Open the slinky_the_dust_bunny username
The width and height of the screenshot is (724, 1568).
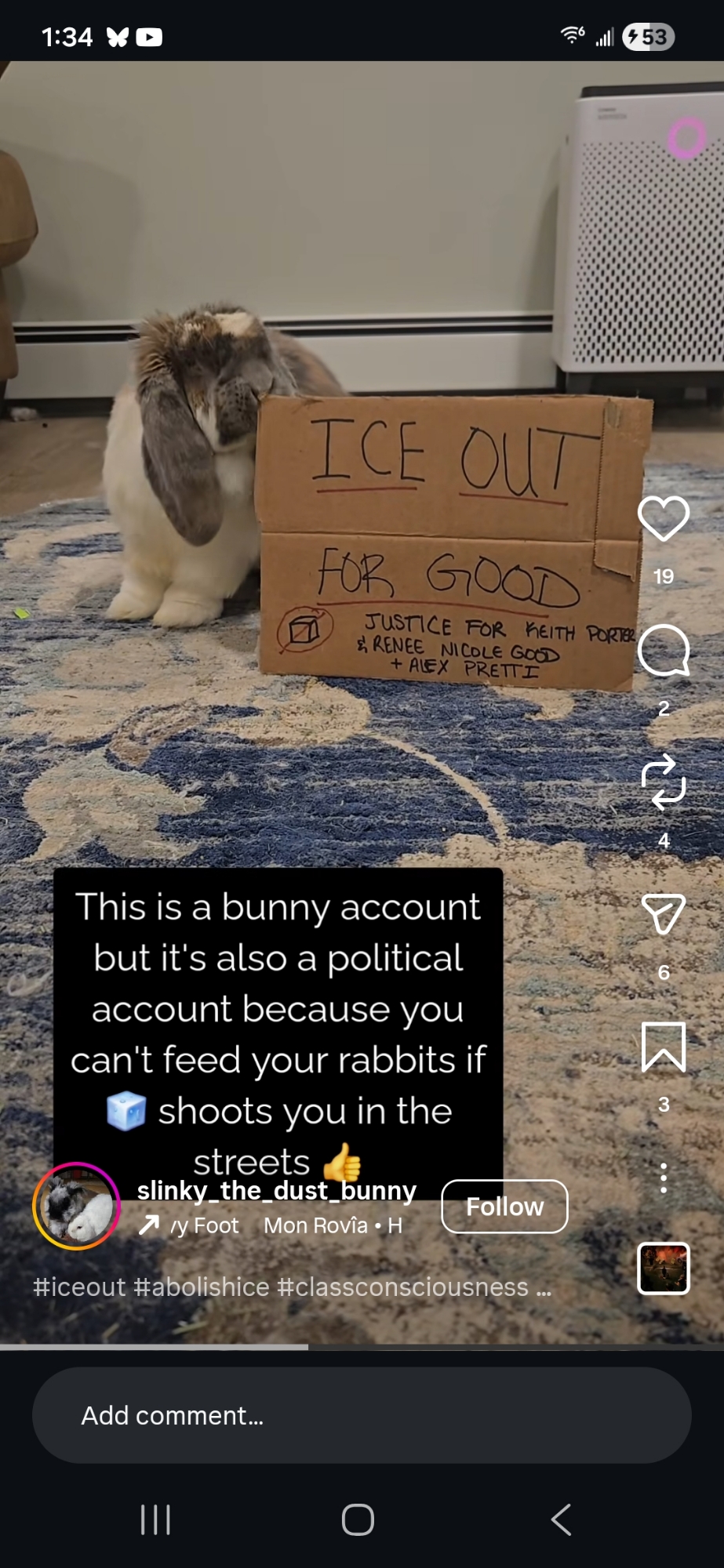(276, 1190)
